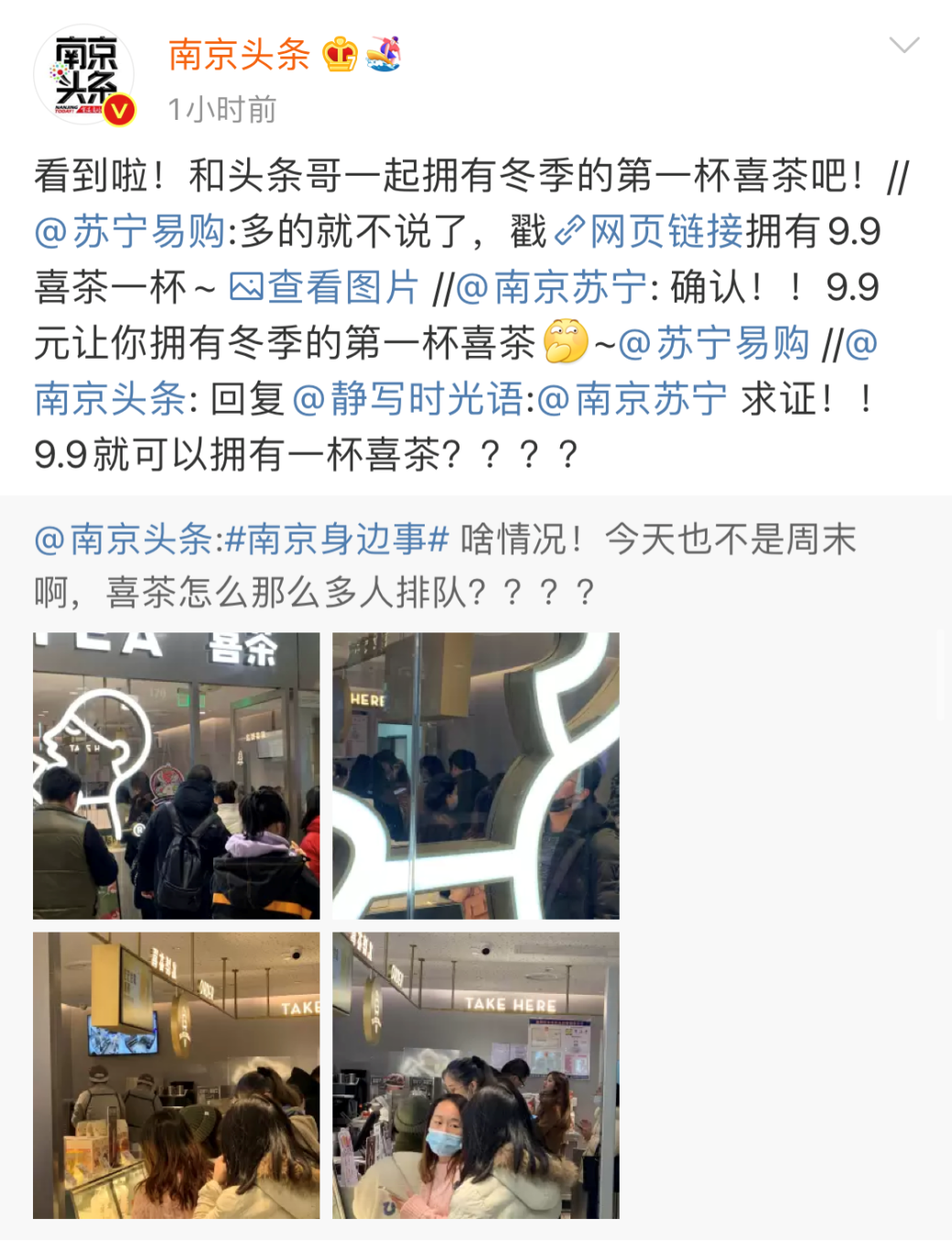Open the #南京身边事# hashtag topic
Image resolution: width=952 pixels, height=1241 pixels.
(337, 539)
